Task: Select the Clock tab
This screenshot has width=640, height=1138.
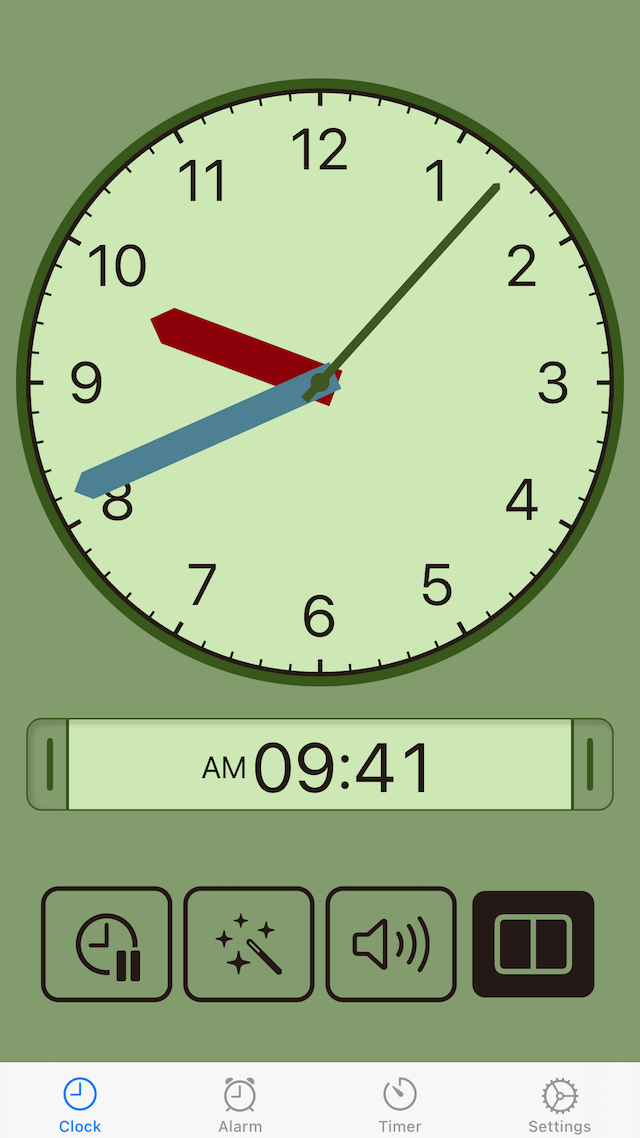Action: pyautogui.click(x=80, y=1105)
